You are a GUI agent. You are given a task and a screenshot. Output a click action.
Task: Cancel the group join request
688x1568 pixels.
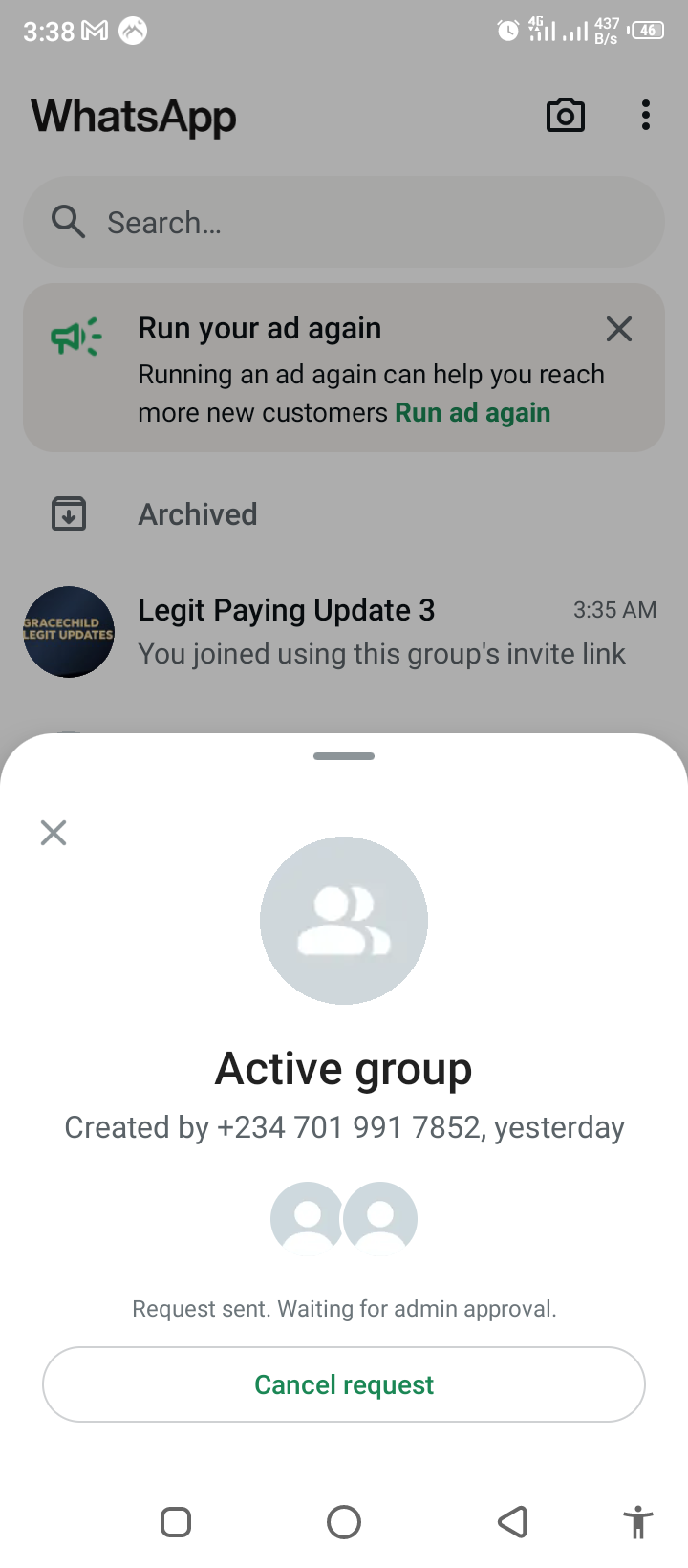click(344, 1384)
